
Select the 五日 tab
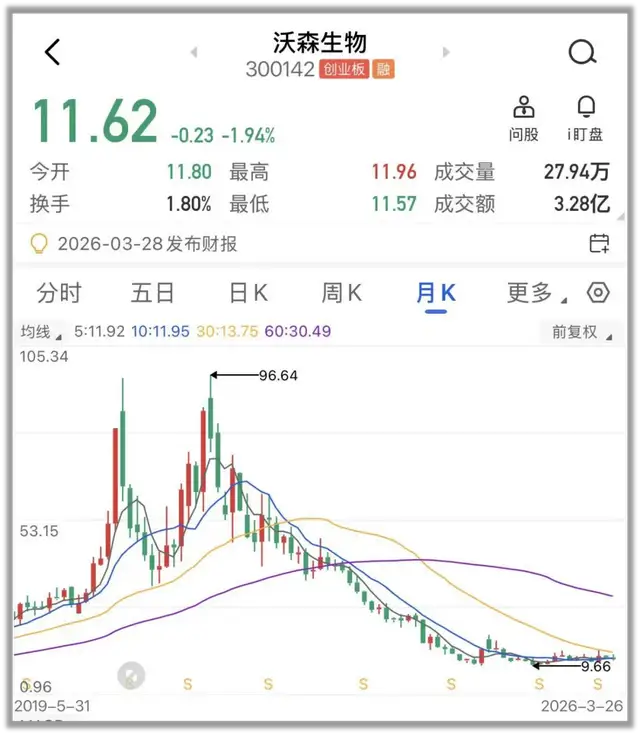point(153,293)
